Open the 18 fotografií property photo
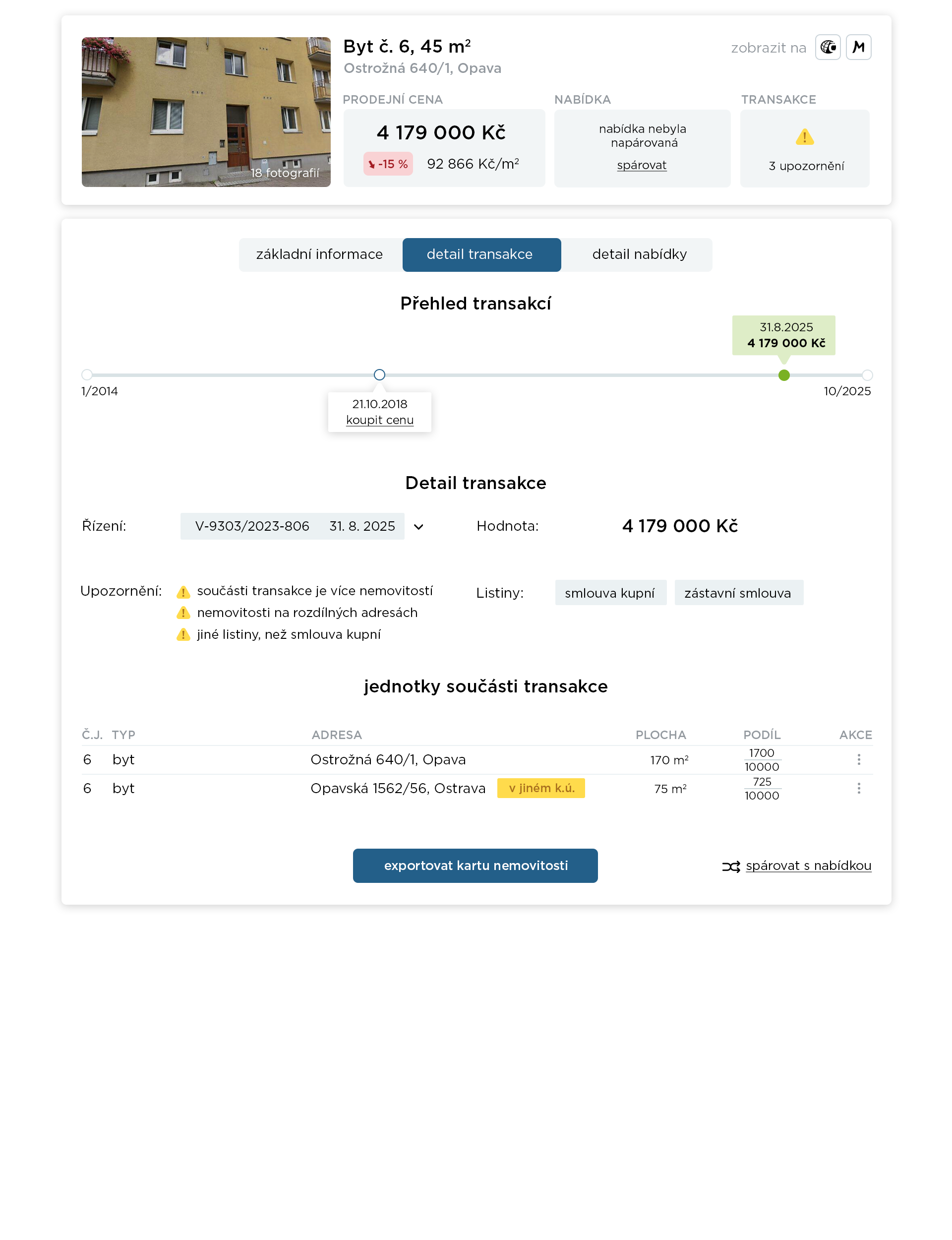 [206, 112]
